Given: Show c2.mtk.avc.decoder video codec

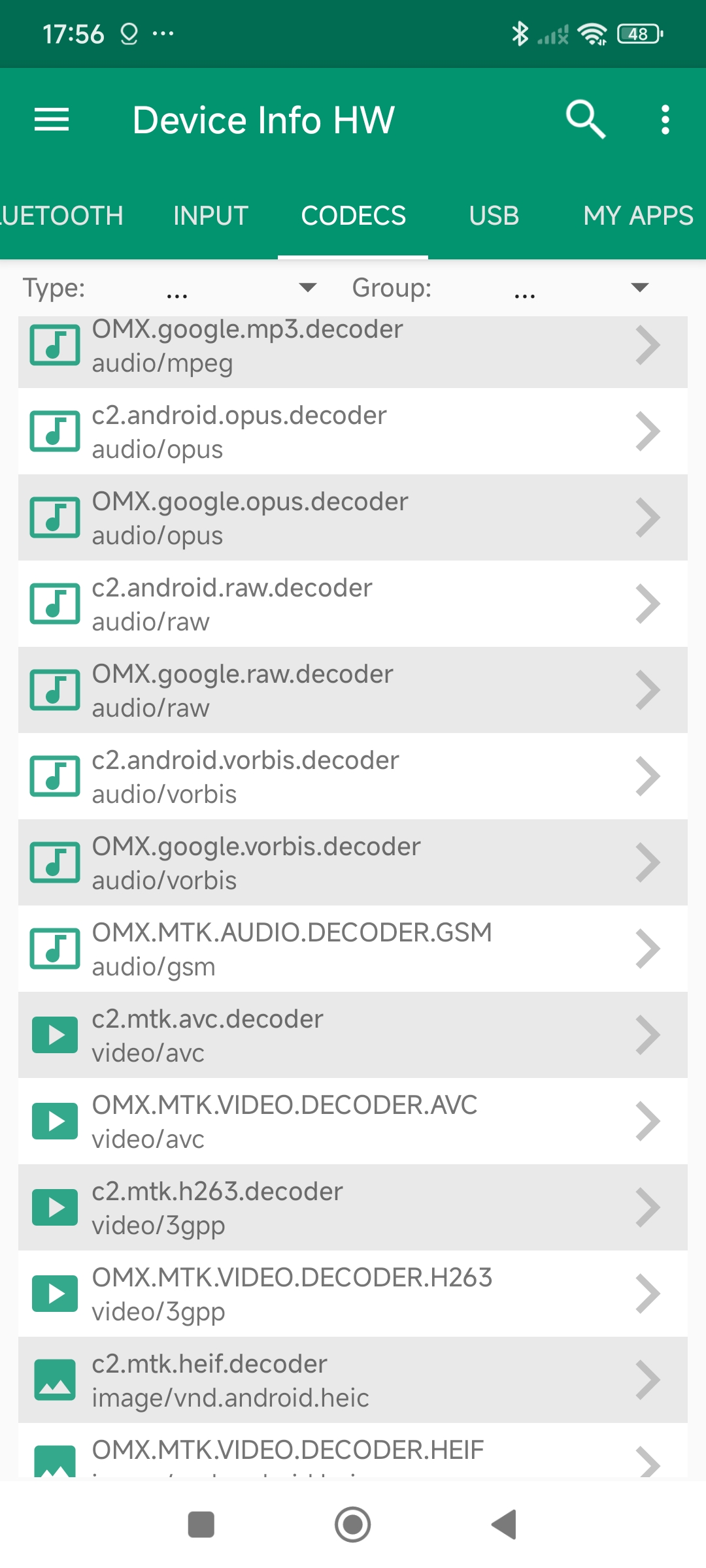Looking at the screenshot, I should tap(353, 1036).
